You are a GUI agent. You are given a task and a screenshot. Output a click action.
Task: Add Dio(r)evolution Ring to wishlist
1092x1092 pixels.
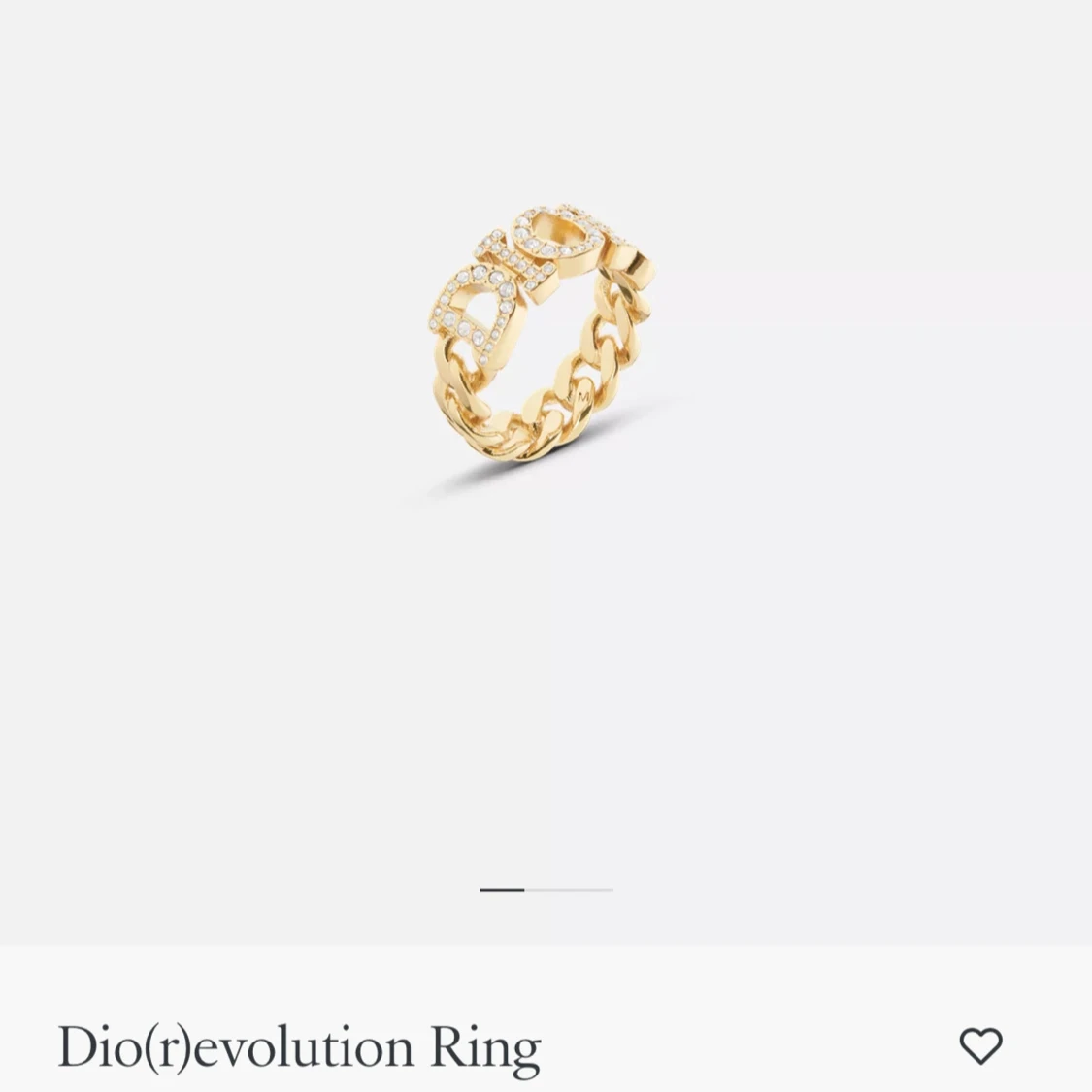tap(979, 1045)
